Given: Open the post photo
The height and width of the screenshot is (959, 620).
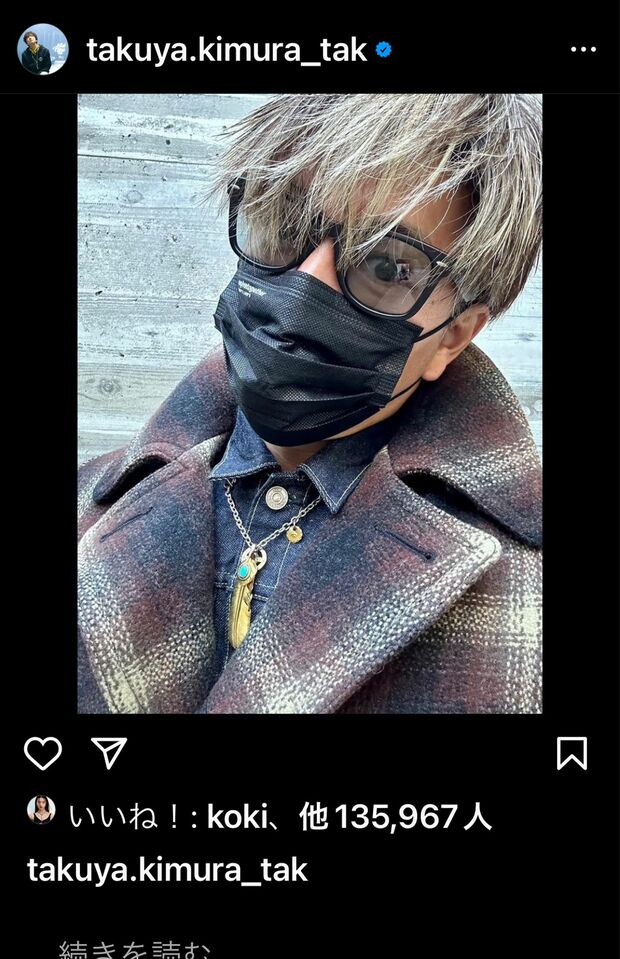Looking at the screenshot, I should tap(310, 403).
